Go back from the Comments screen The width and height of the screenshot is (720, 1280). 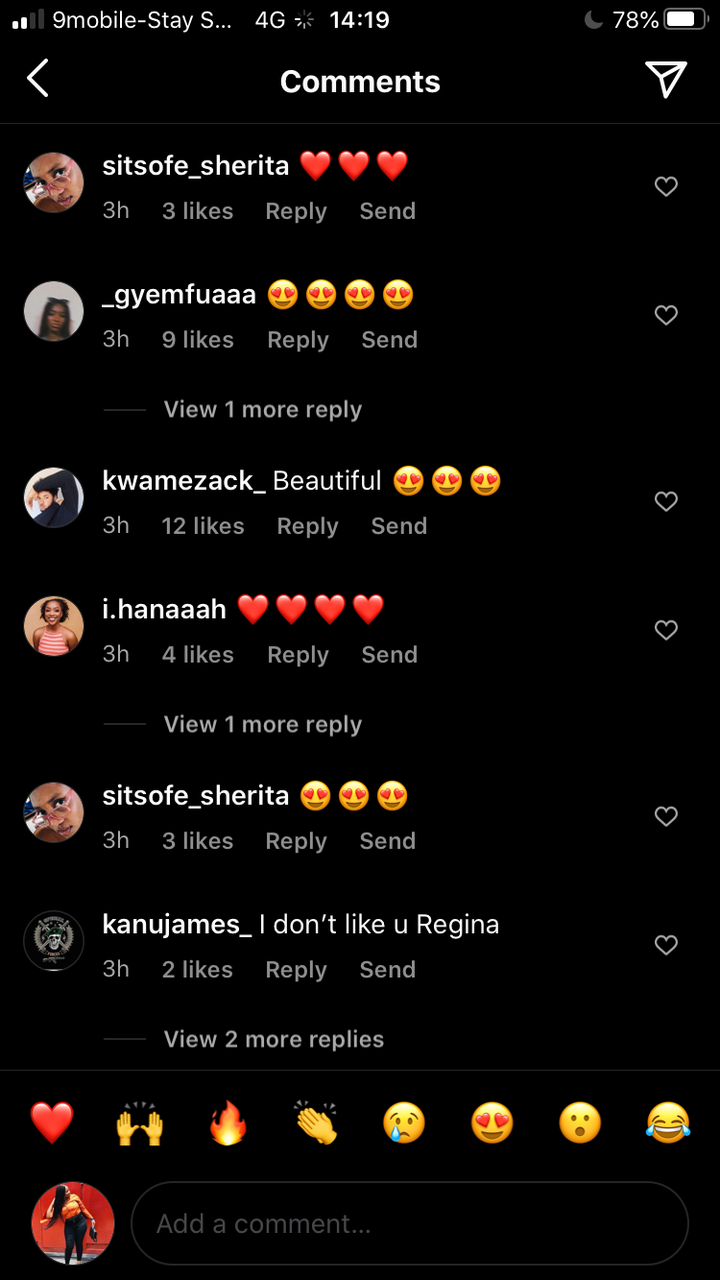point(38,79)
